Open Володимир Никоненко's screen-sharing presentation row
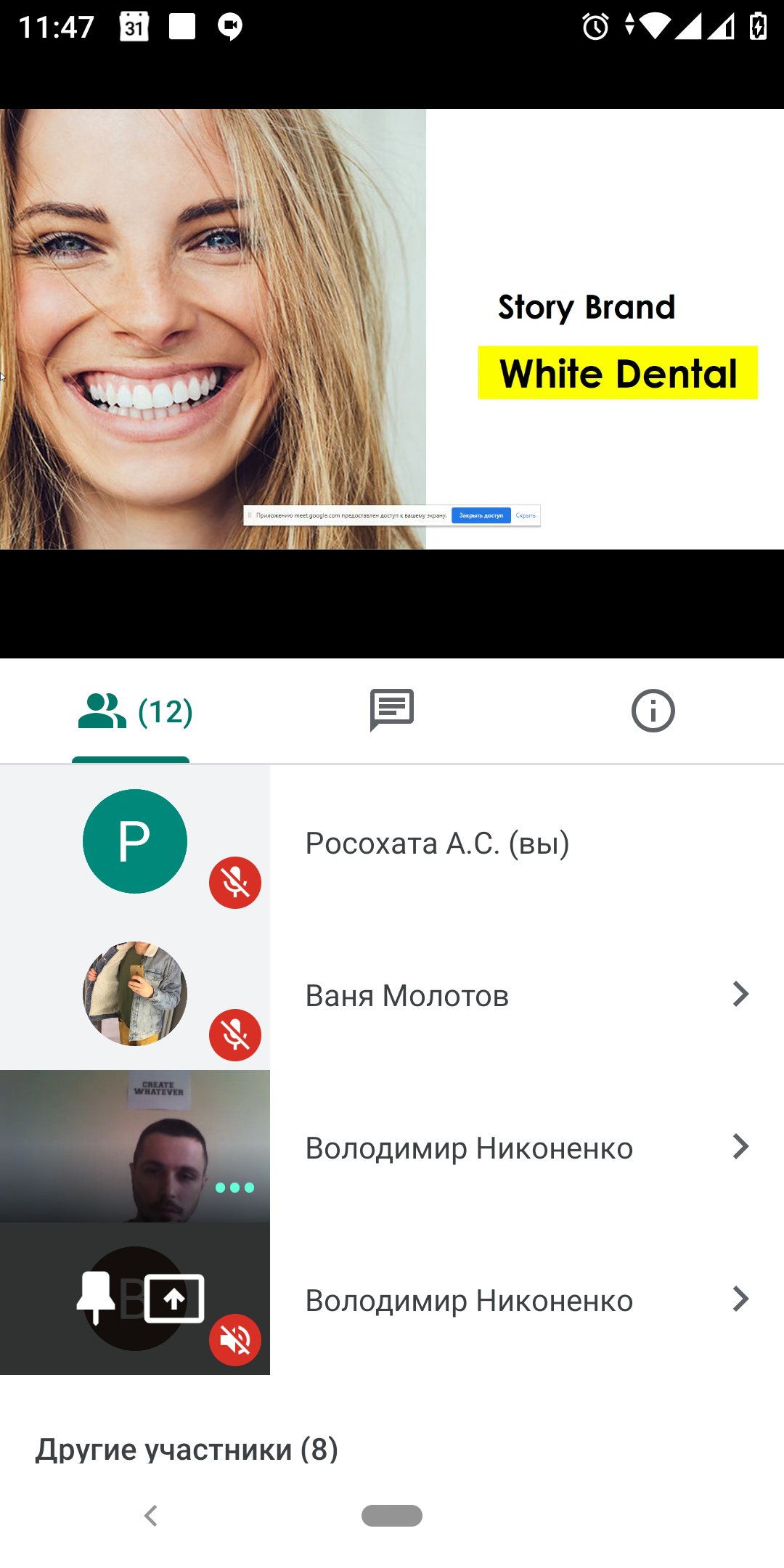Viewport: 784px width, 1568px height. pyautogui.click(x=392, y=1299)
